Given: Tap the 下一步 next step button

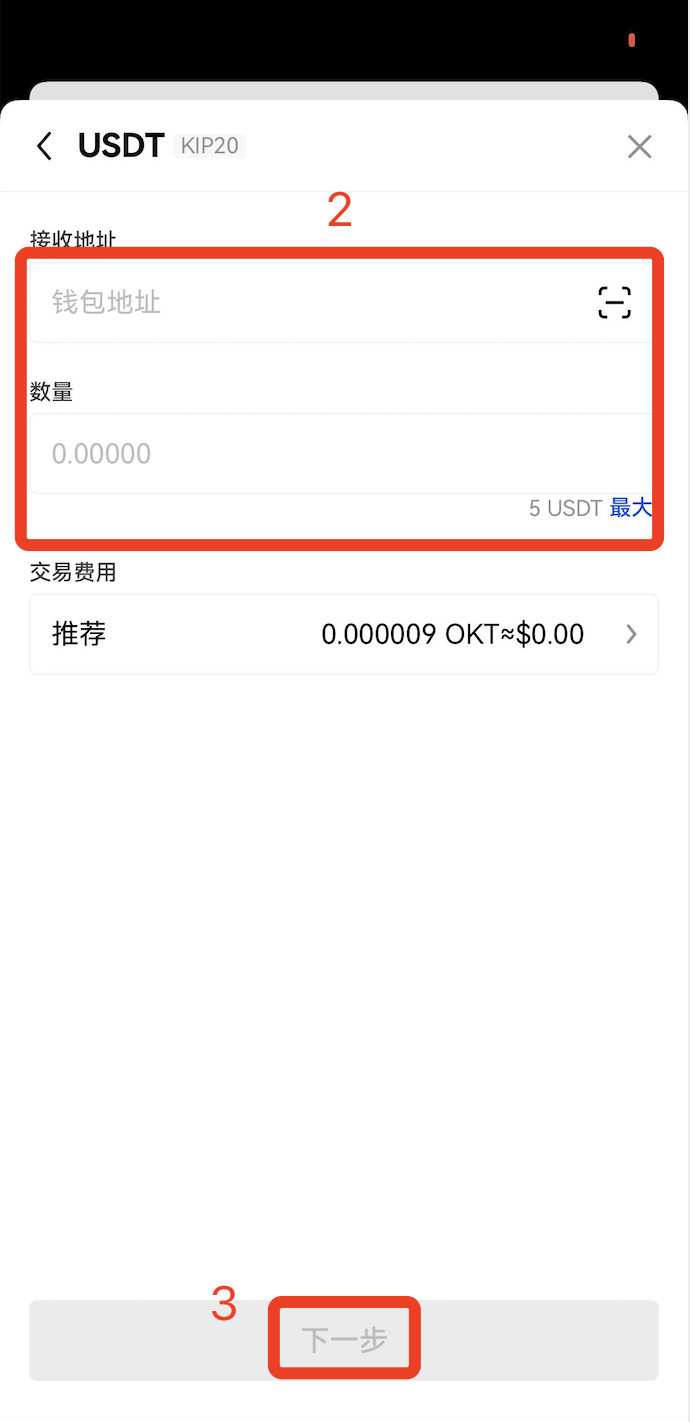Looking at the screenshot, I should pyautogui.click(x=344, y=1340).
